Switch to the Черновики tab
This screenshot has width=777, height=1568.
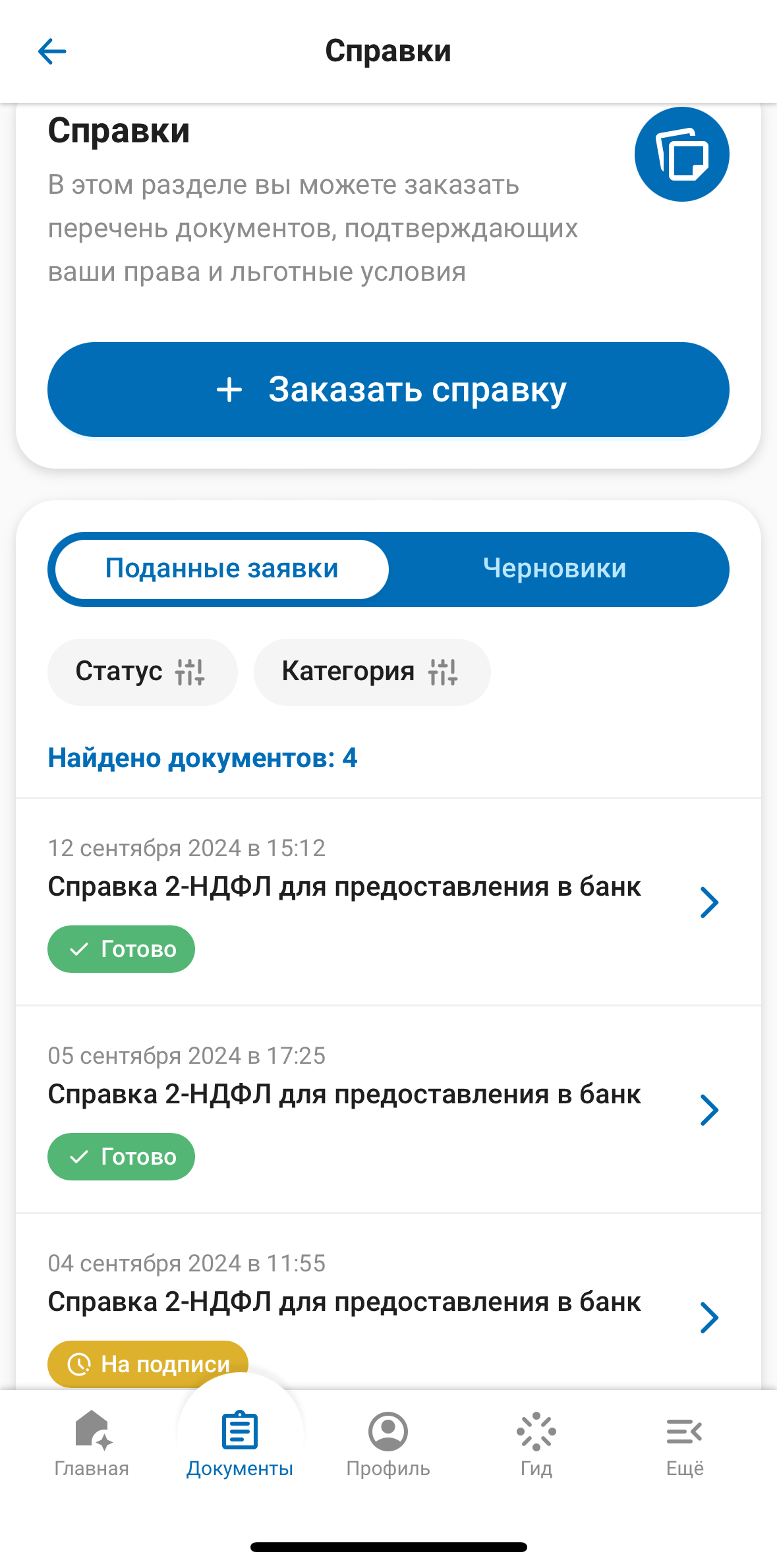[x=554, y=569]
